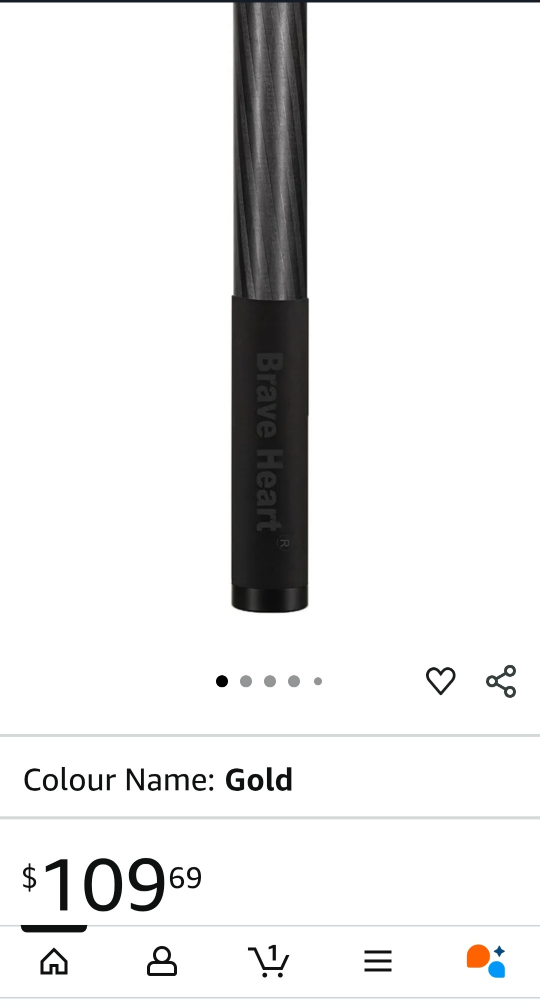Open the AI assistant chat

tap(485, 961)
